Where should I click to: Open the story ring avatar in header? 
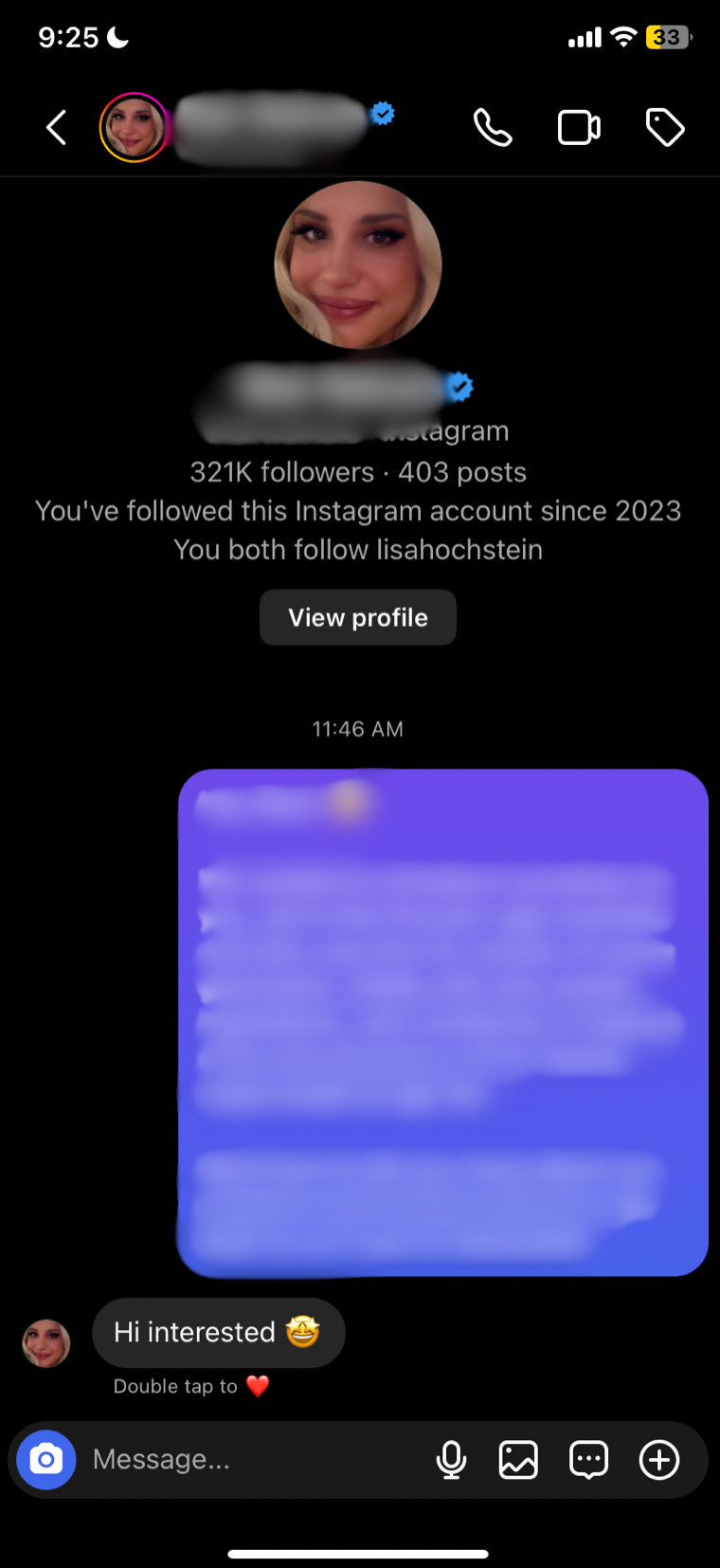134,127
